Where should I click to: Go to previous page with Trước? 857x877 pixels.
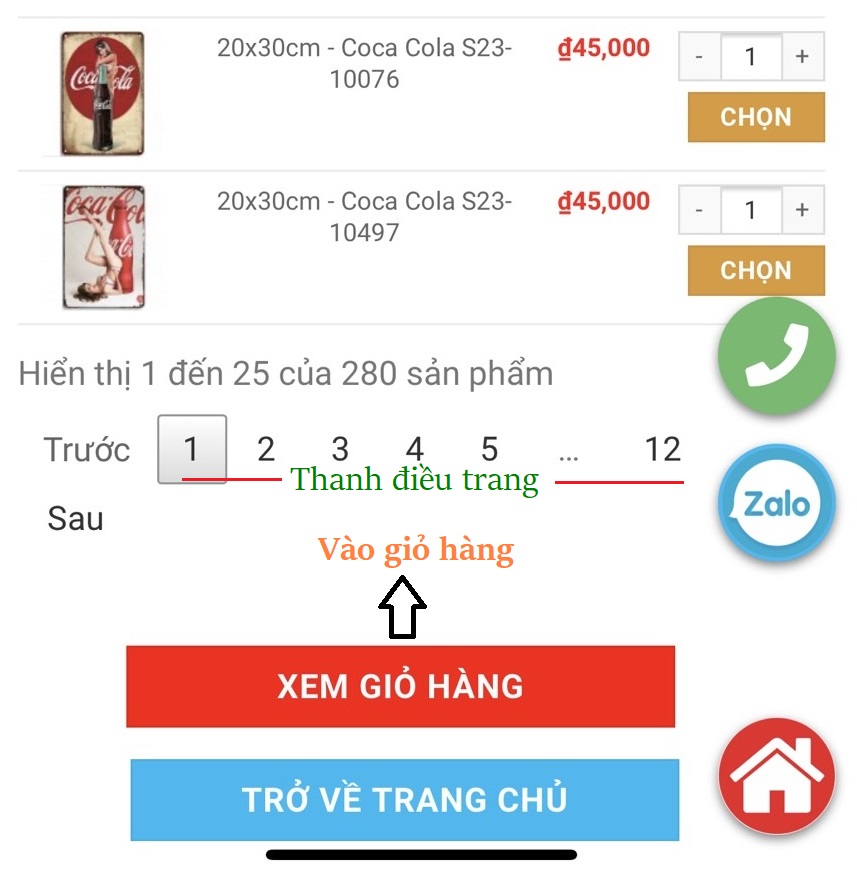click(x=87, y=450)
